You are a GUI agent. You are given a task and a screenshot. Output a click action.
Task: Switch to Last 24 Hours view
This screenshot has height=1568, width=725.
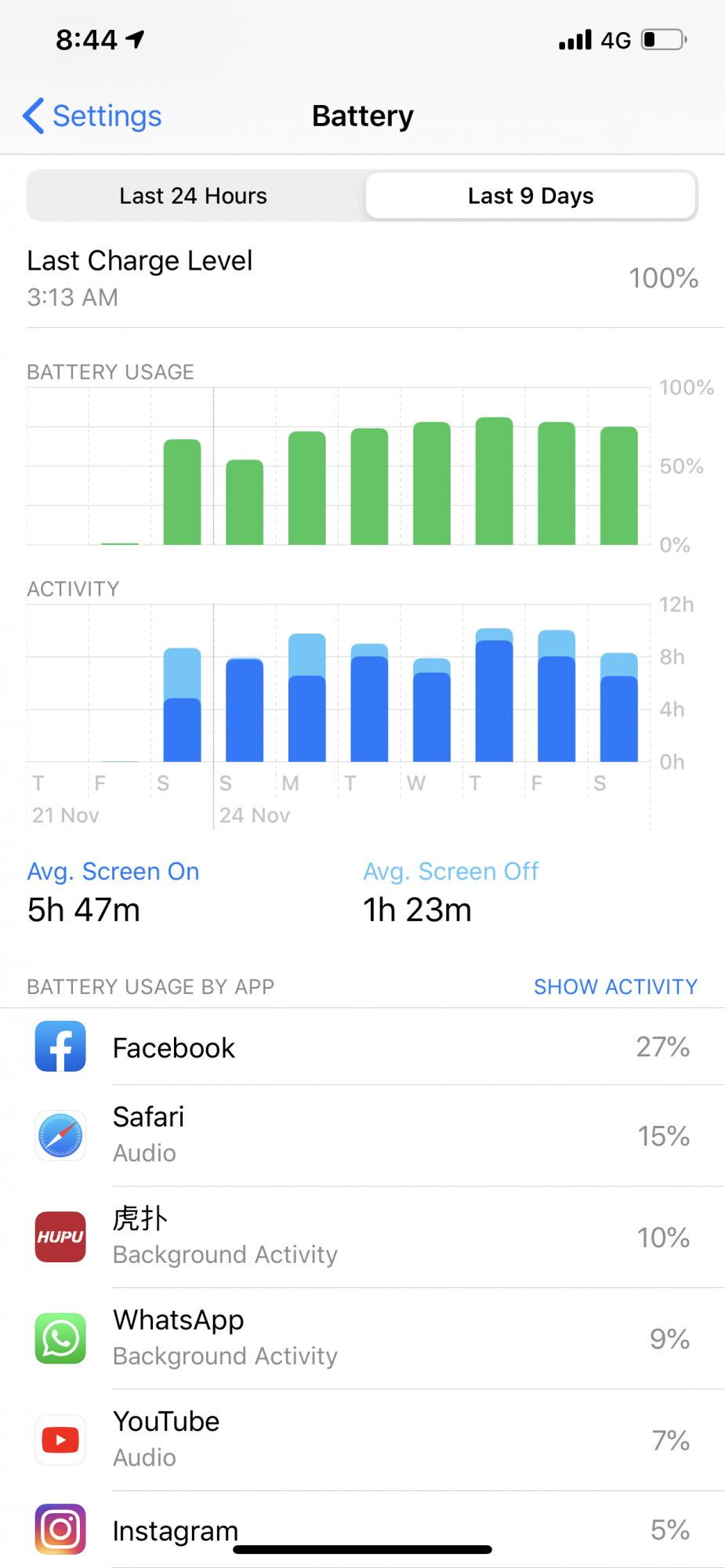(194, 196)
